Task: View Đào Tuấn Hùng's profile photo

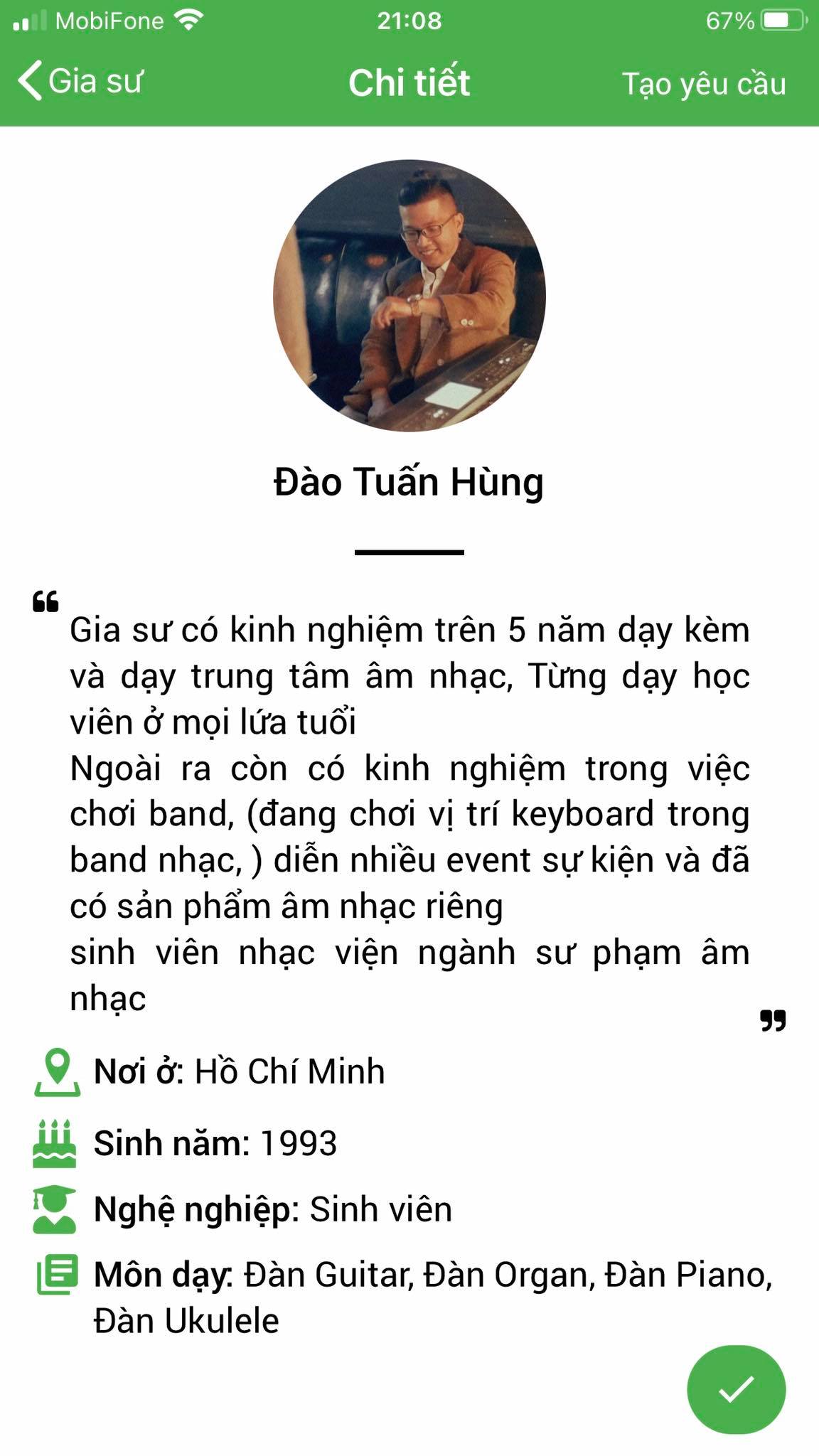Action: click(x=409, y=295)
